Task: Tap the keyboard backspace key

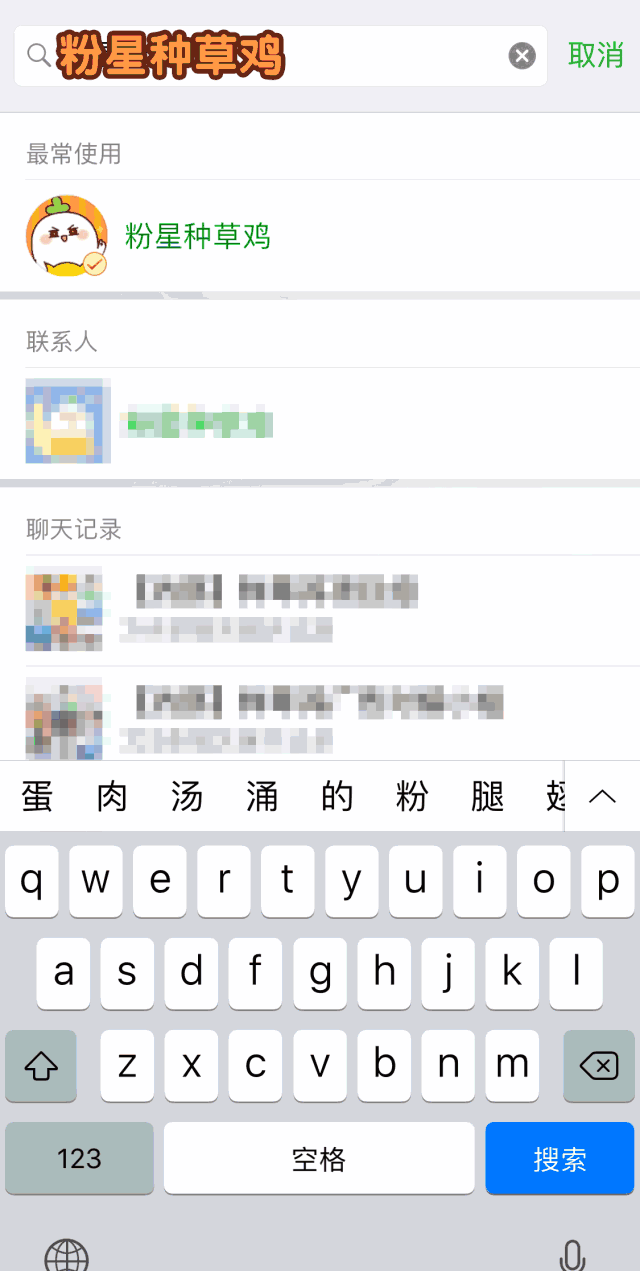Action: click(598, 1066)
